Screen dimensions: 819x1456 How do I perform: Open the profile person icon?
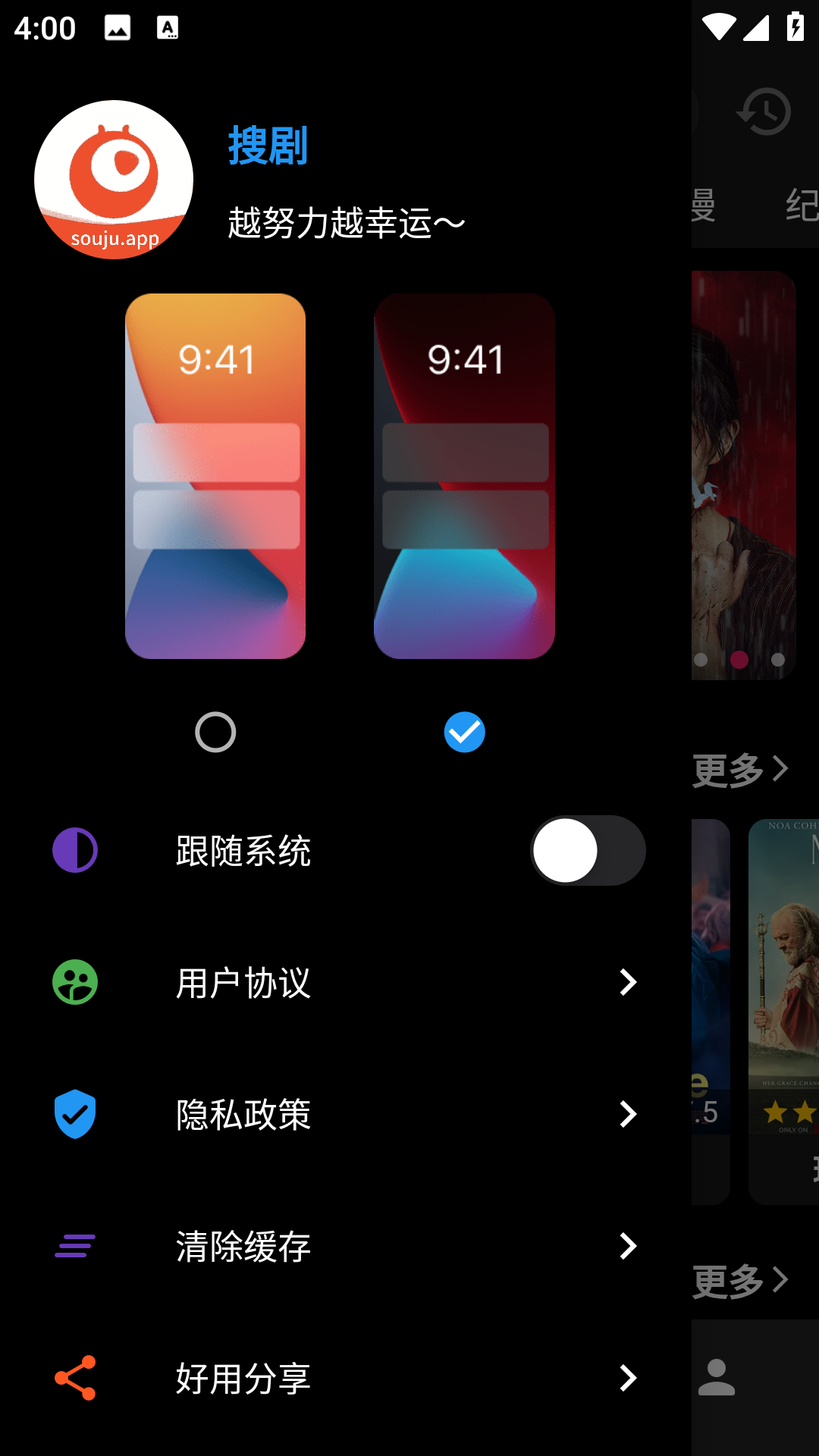tap(717, 1377)
